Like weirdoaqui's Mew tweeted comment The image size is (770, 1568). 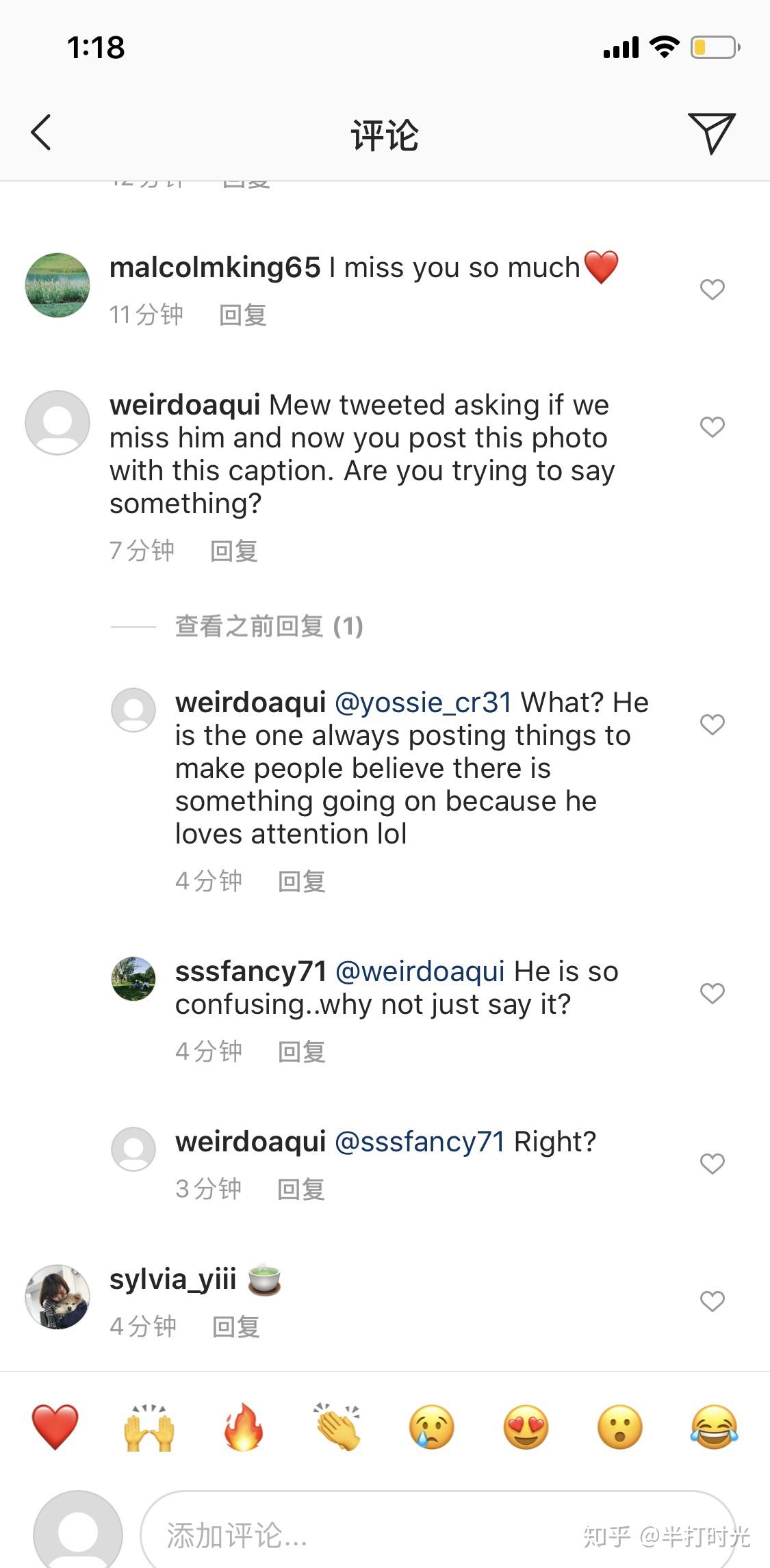712,427
